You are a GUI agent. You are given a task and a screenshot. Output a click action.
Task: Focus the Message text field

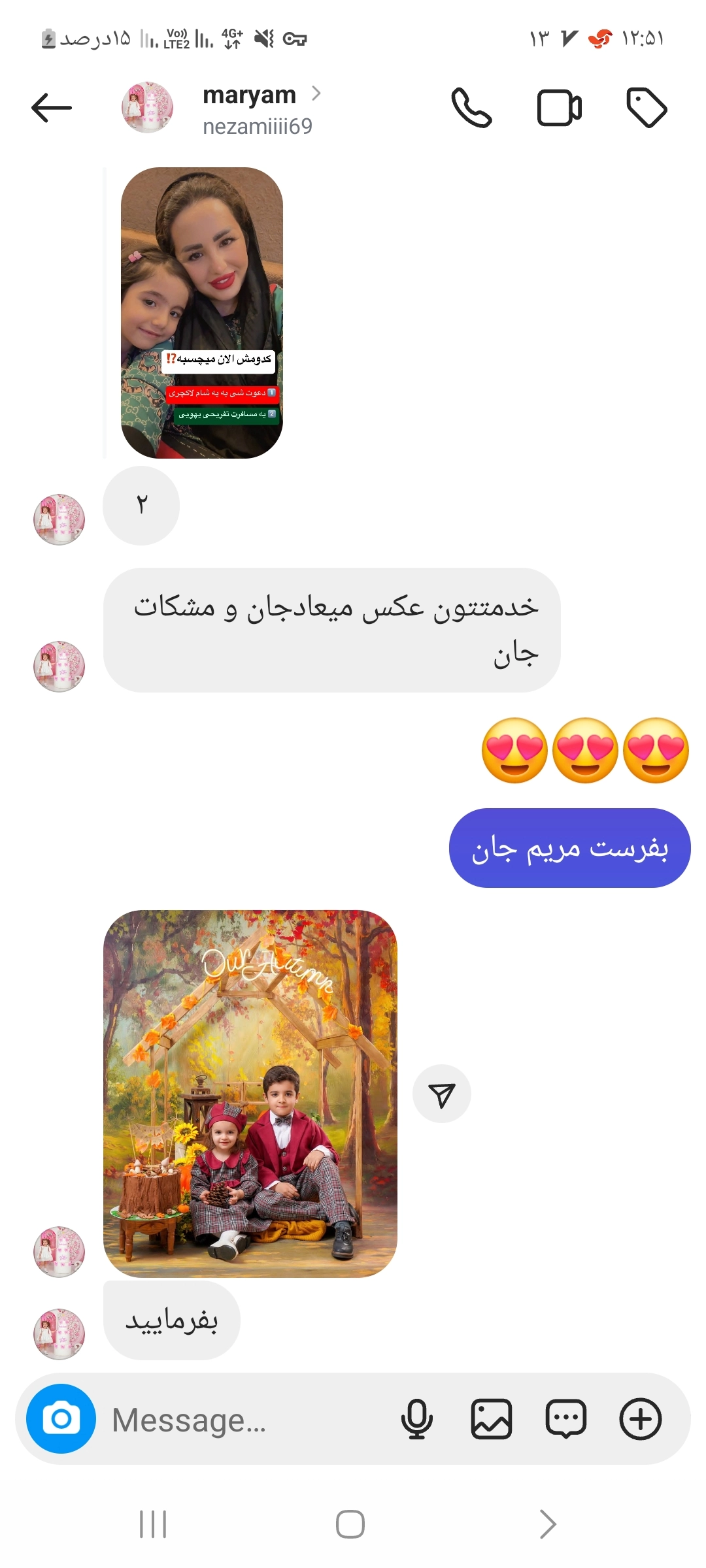point(248,1420)
